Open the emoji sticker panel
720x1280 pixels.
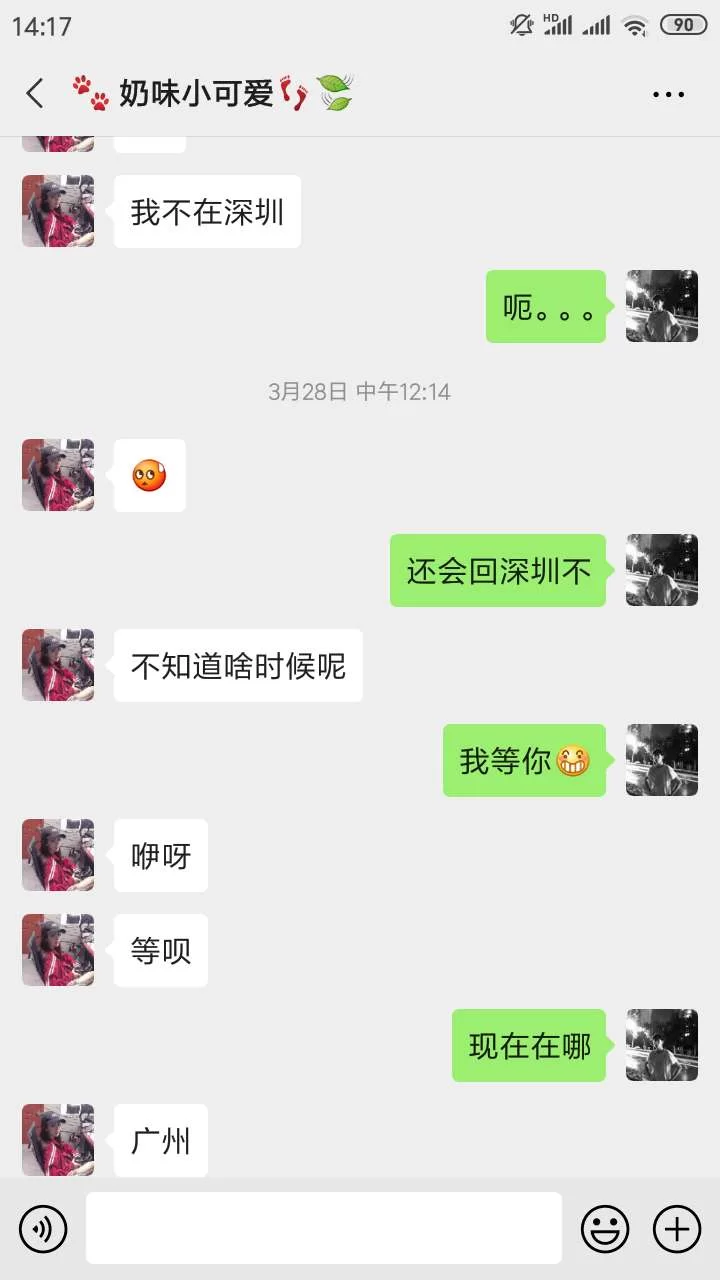click(x=605, y=1229)
